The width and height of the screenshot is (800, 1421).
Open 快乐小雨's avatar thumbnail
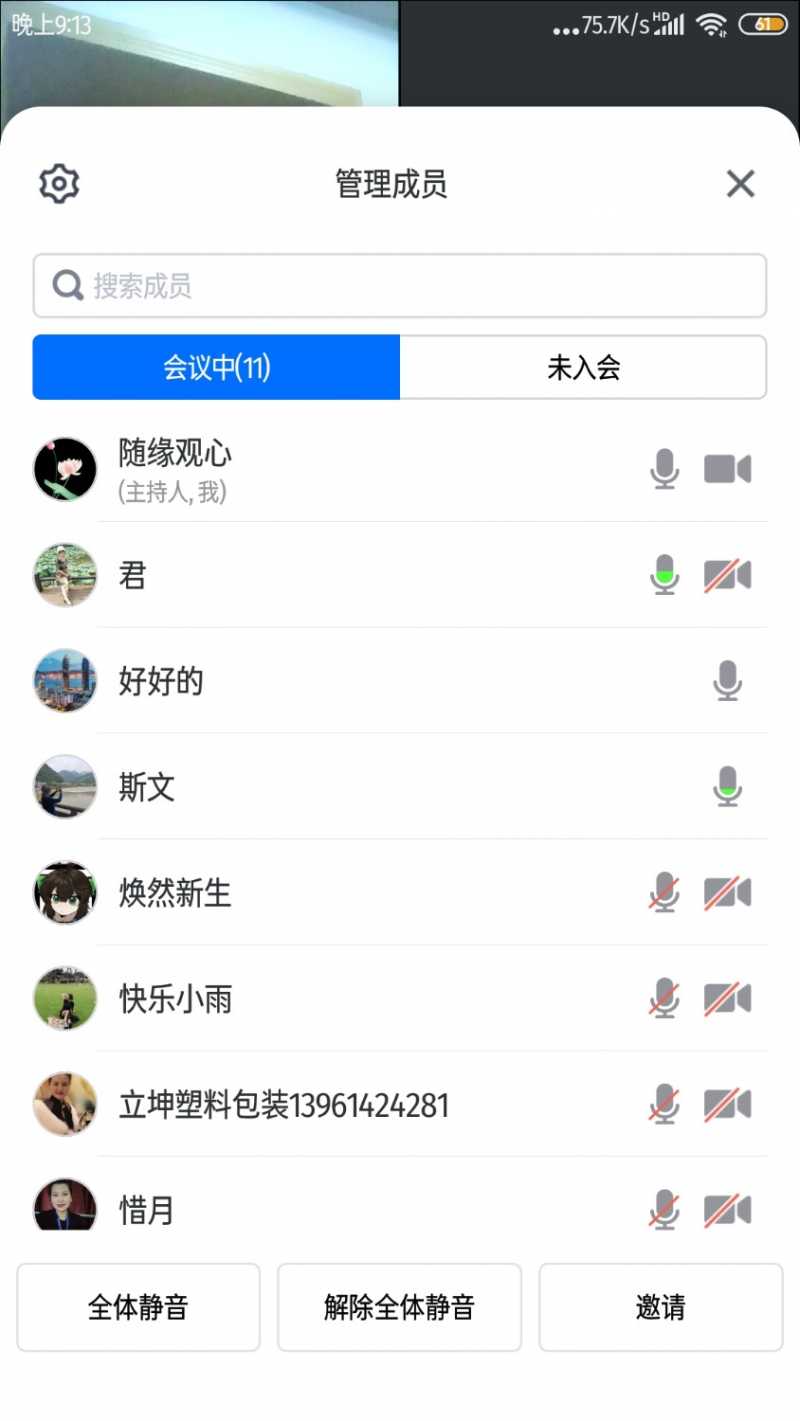tap(64, 999)
